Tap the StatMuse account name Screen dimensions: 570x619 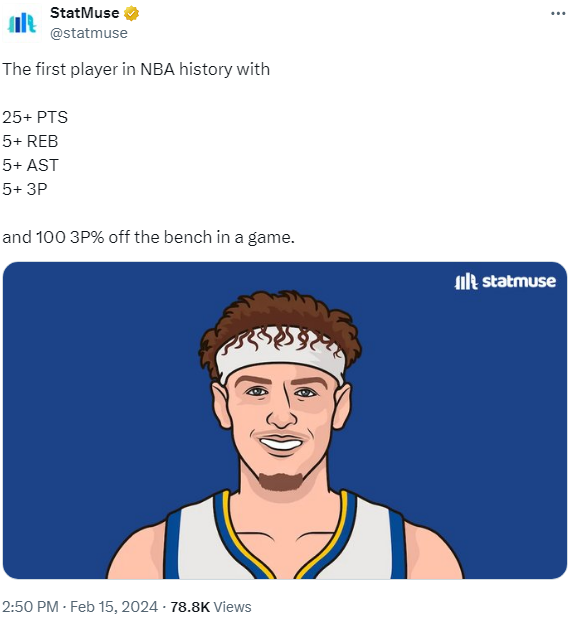[x=84, y=13]
